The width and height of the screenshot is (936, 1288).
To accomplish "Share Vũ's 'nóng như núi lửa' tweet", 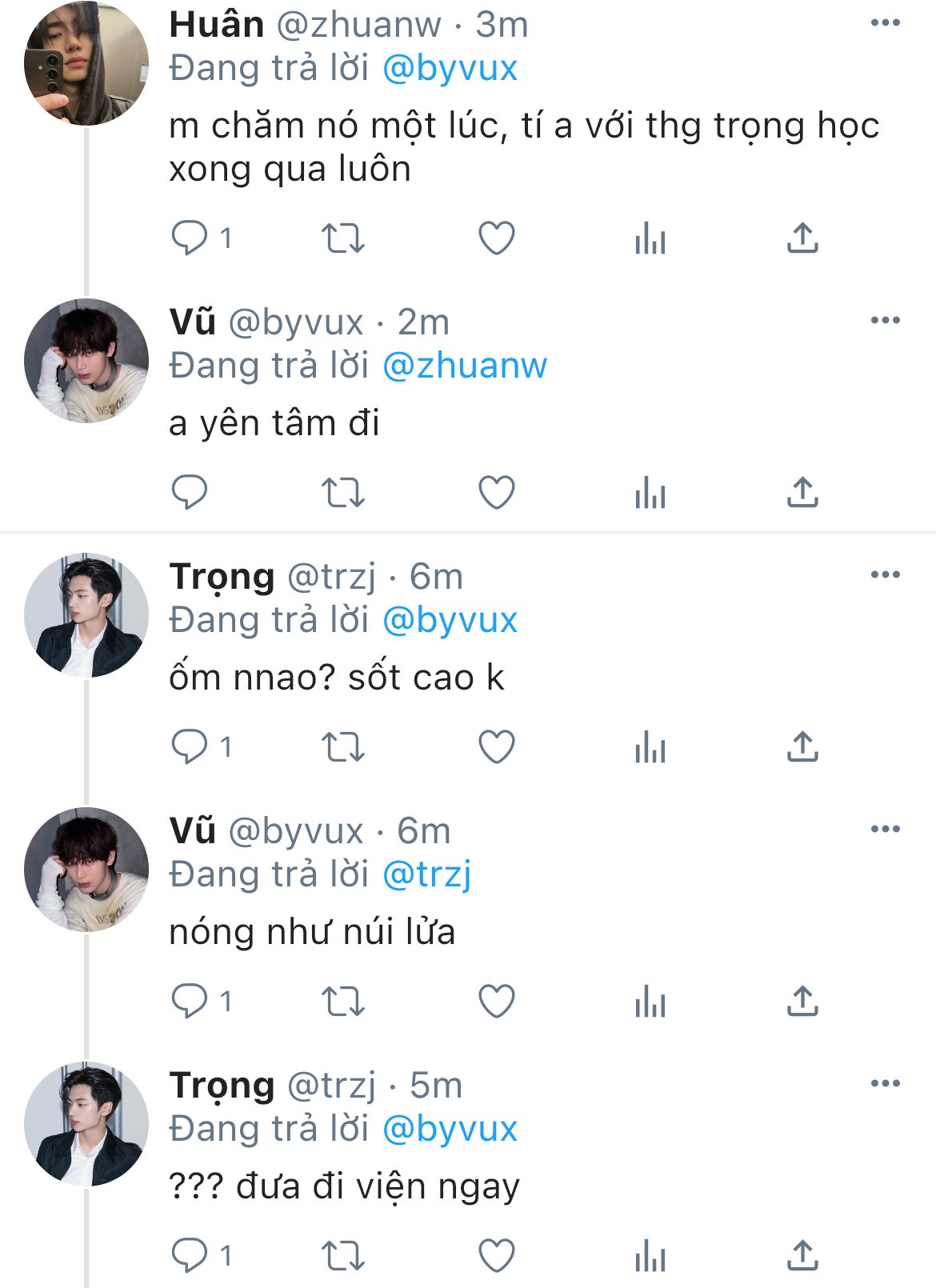I will (x=802, y=1002).
